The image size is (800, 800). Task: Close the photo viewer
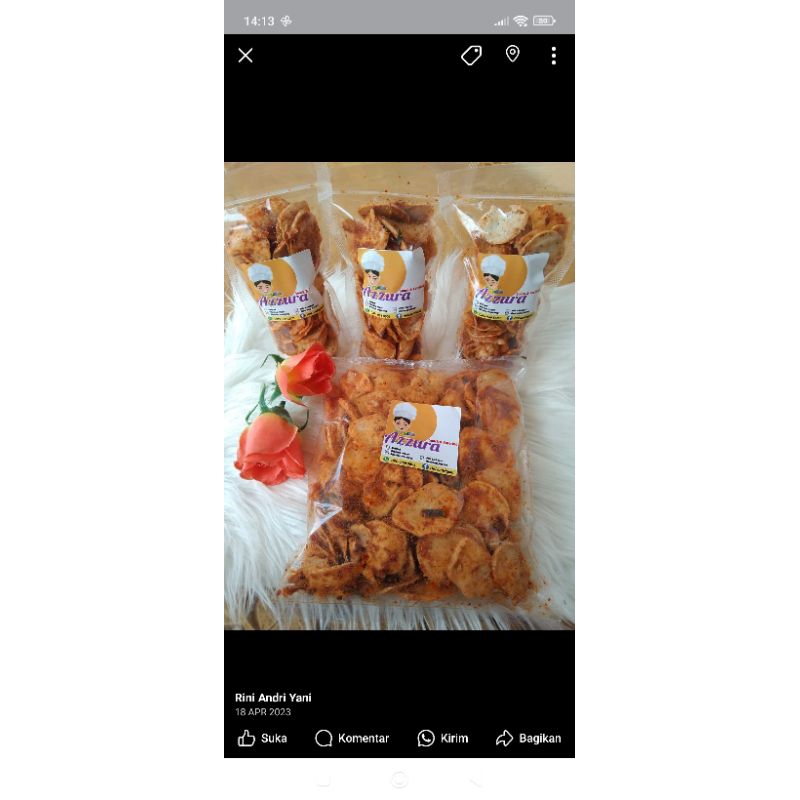click(246, 56)
